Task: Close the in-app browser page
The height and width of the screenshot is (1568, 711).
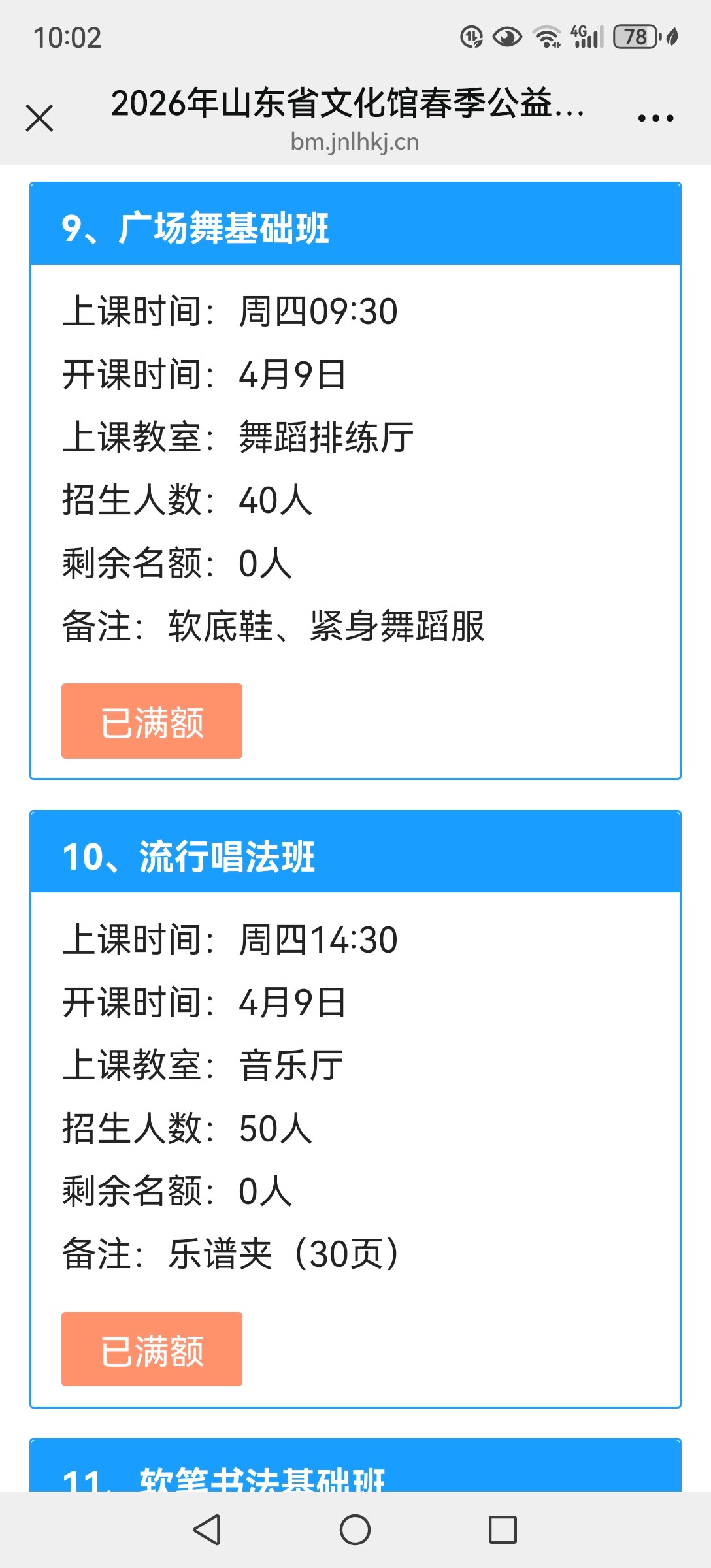Action: click(x=39, y=118)
